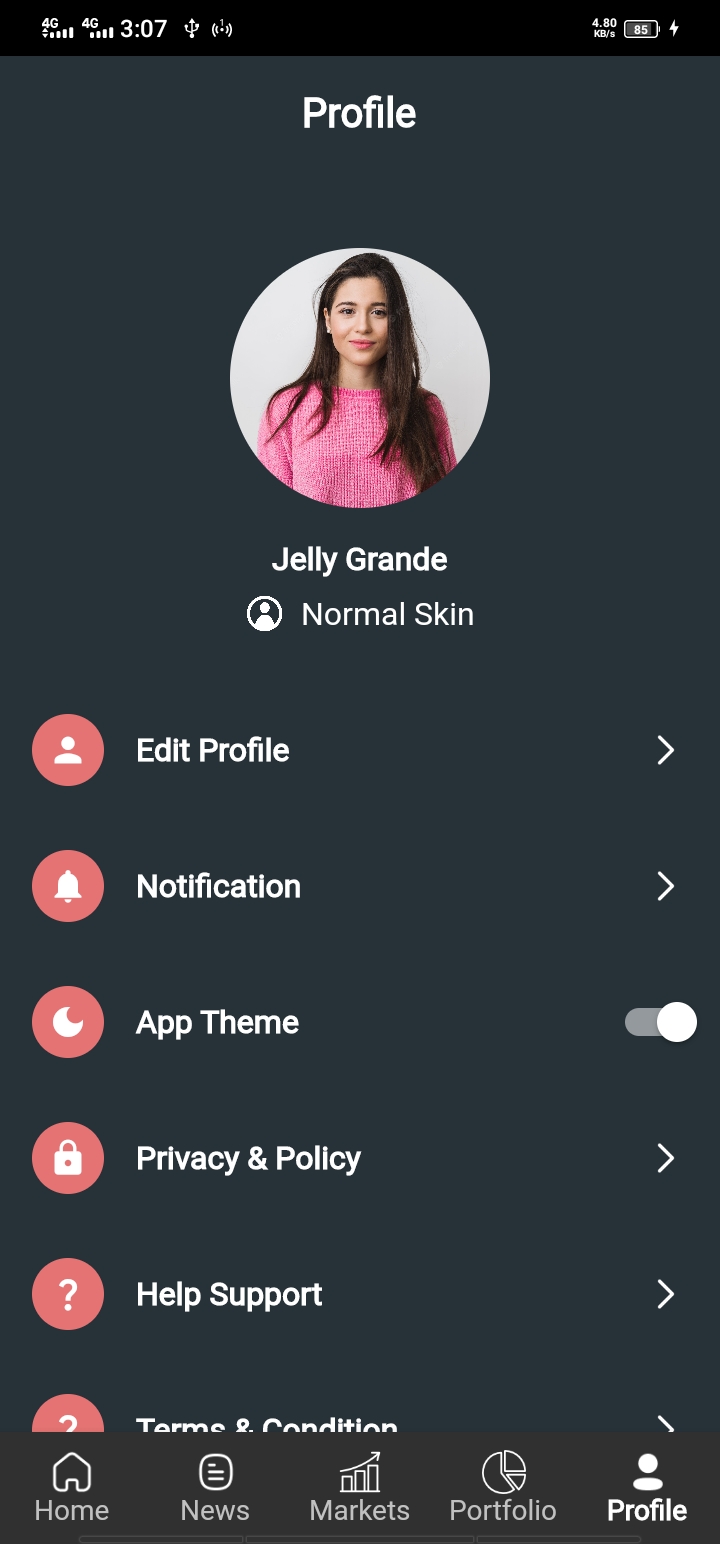Tap Jelly Grande's profile photo

click(x=360, y=378)
